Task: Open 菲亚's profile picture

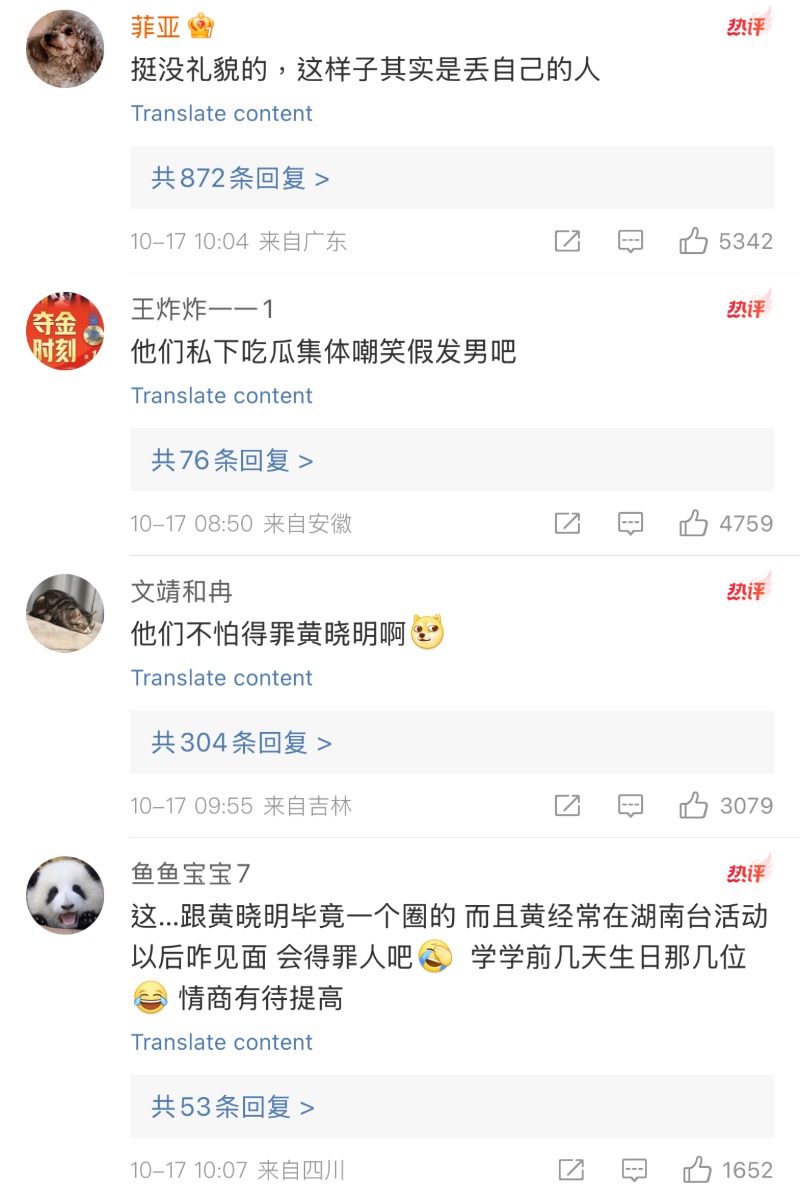Action: [x=65, y=49]
